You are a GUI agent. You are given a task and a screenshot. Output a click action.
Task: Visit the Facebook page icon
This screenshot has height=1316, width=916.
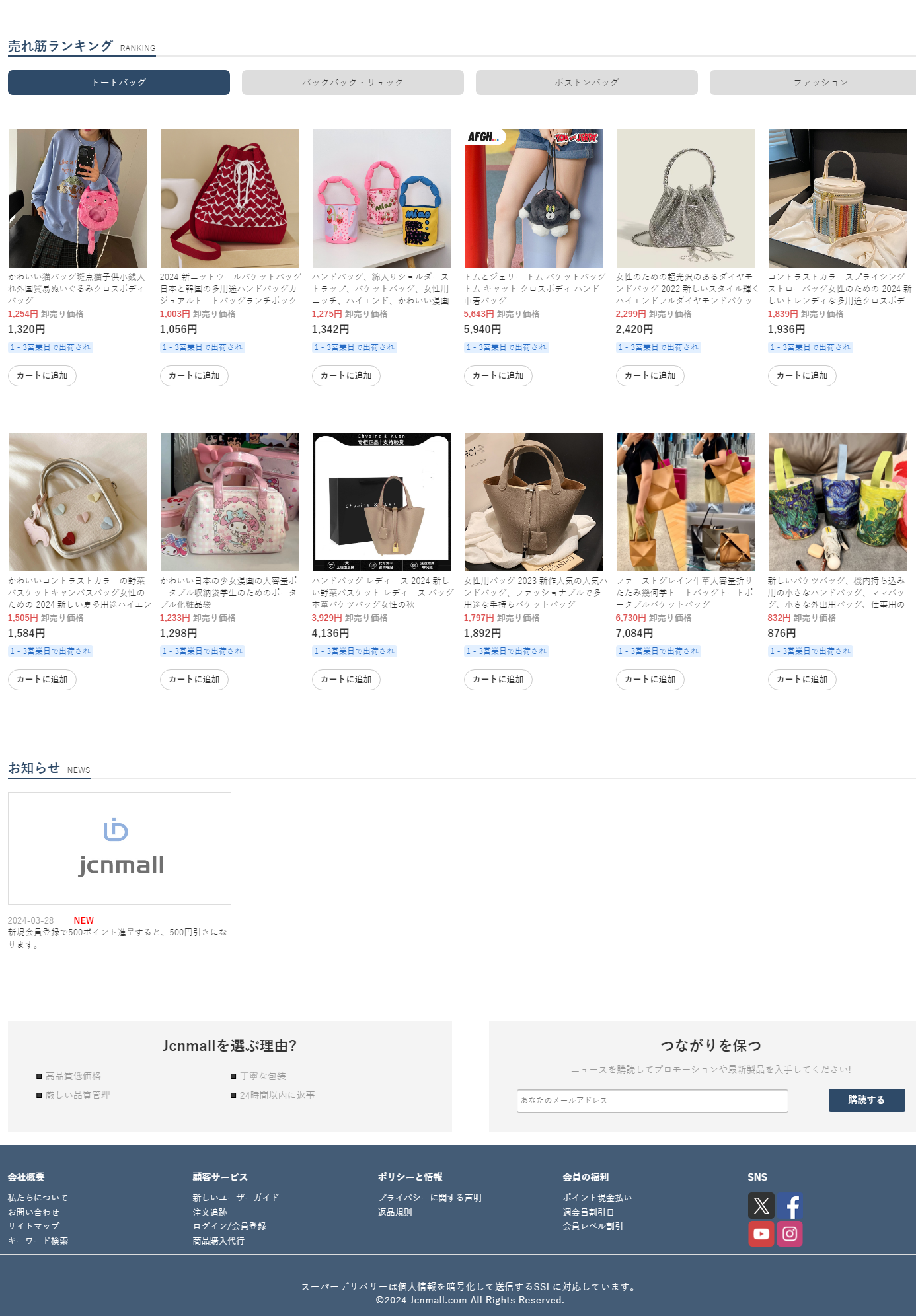(790, 1206)
